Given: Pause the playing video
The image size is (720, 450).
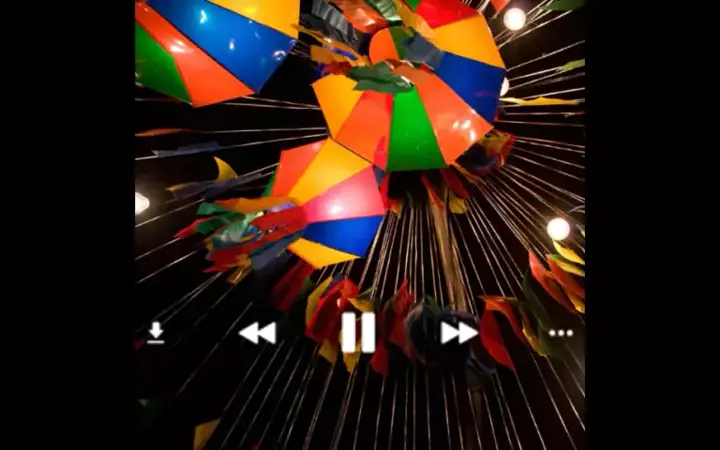Looking at the screenshot, I should point(358,333).
